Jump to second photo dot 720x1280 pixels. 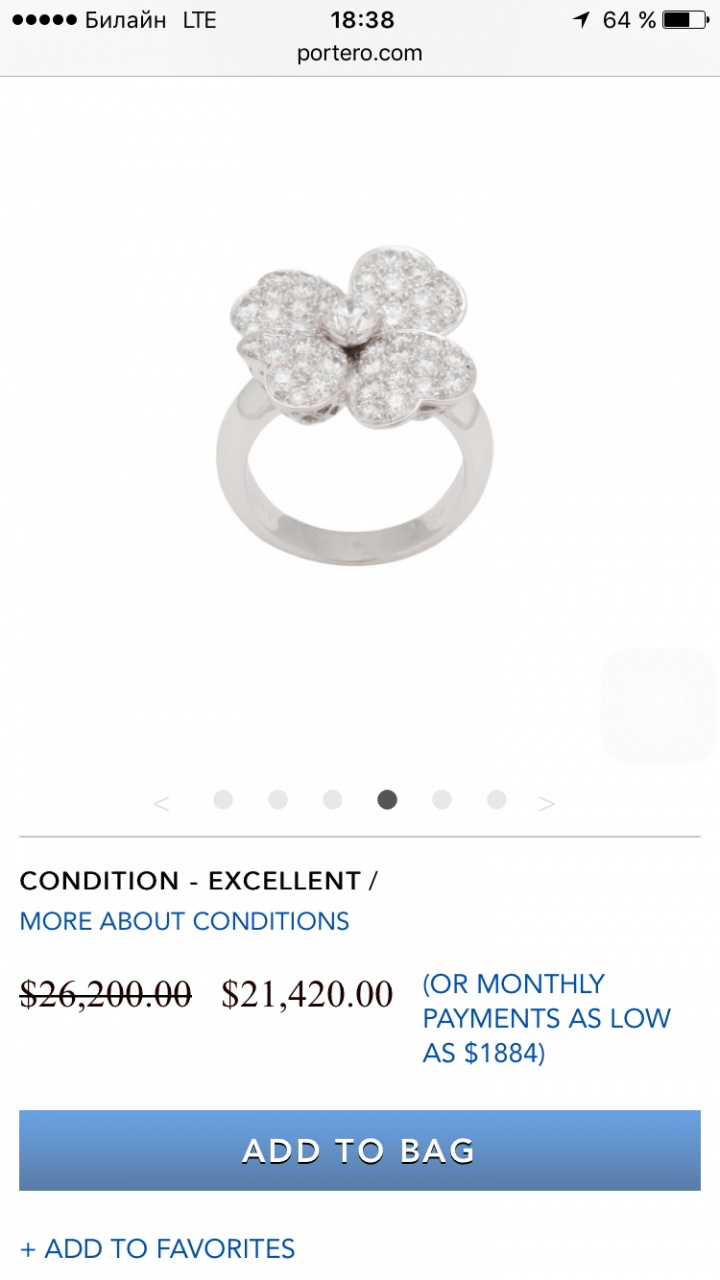click(278, 800)
